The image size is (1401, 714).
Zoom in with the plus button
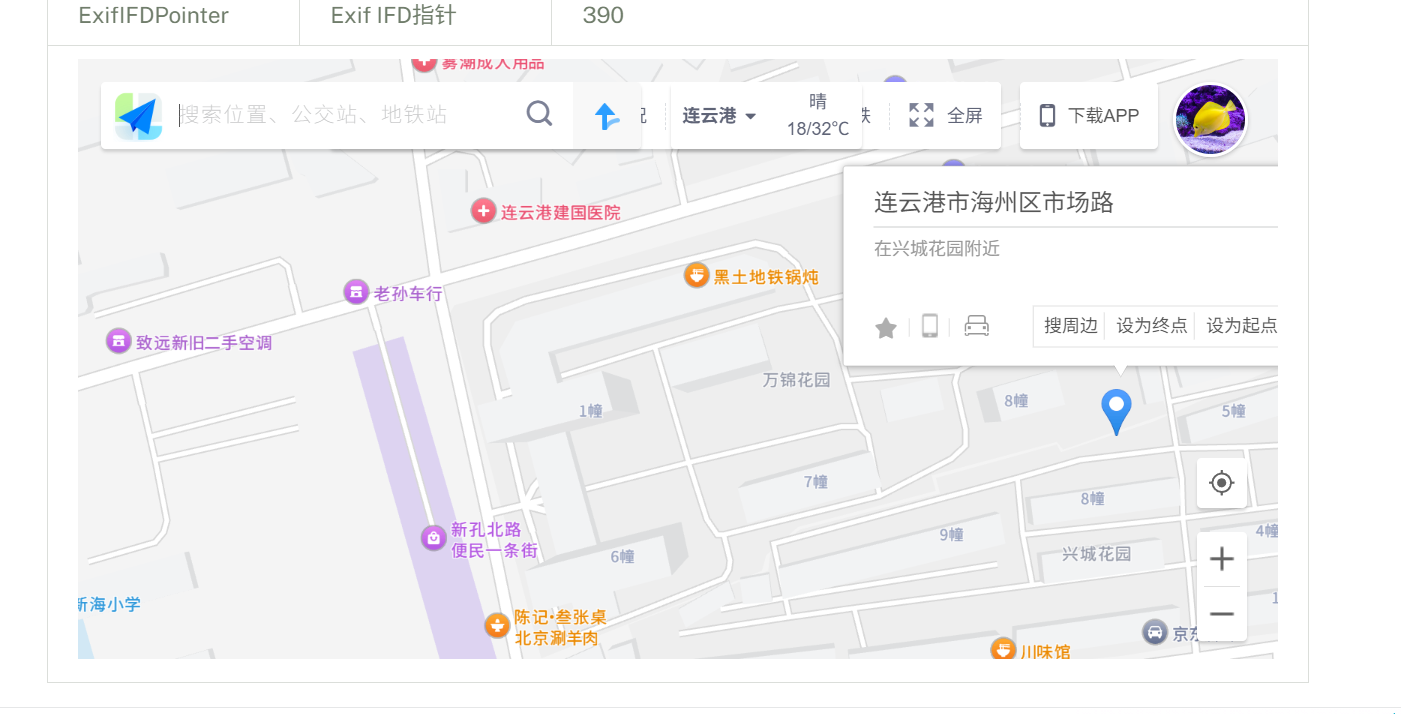click(1221, 559)
